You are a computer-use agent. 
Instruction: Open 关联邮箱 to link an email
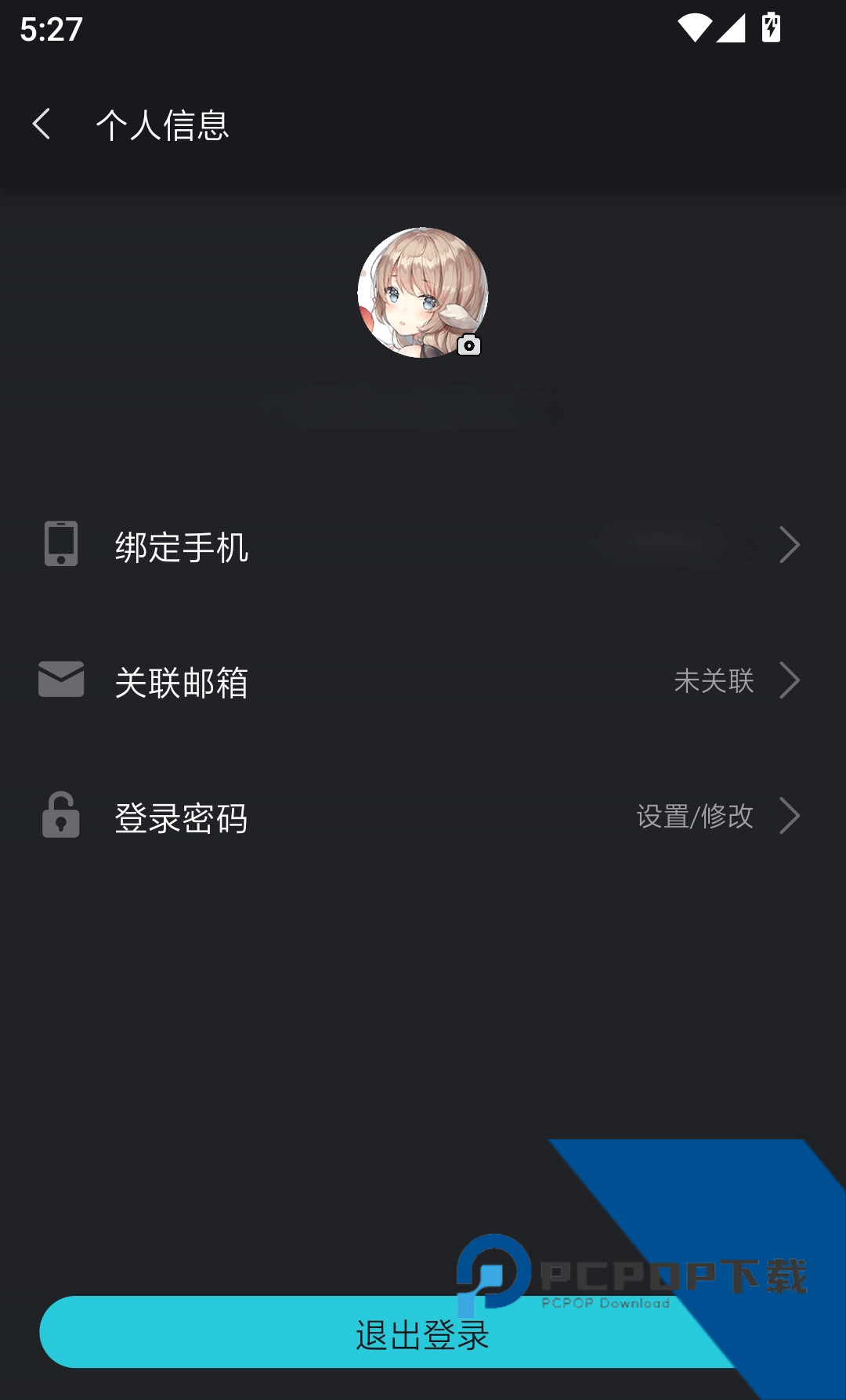point(423,681)
